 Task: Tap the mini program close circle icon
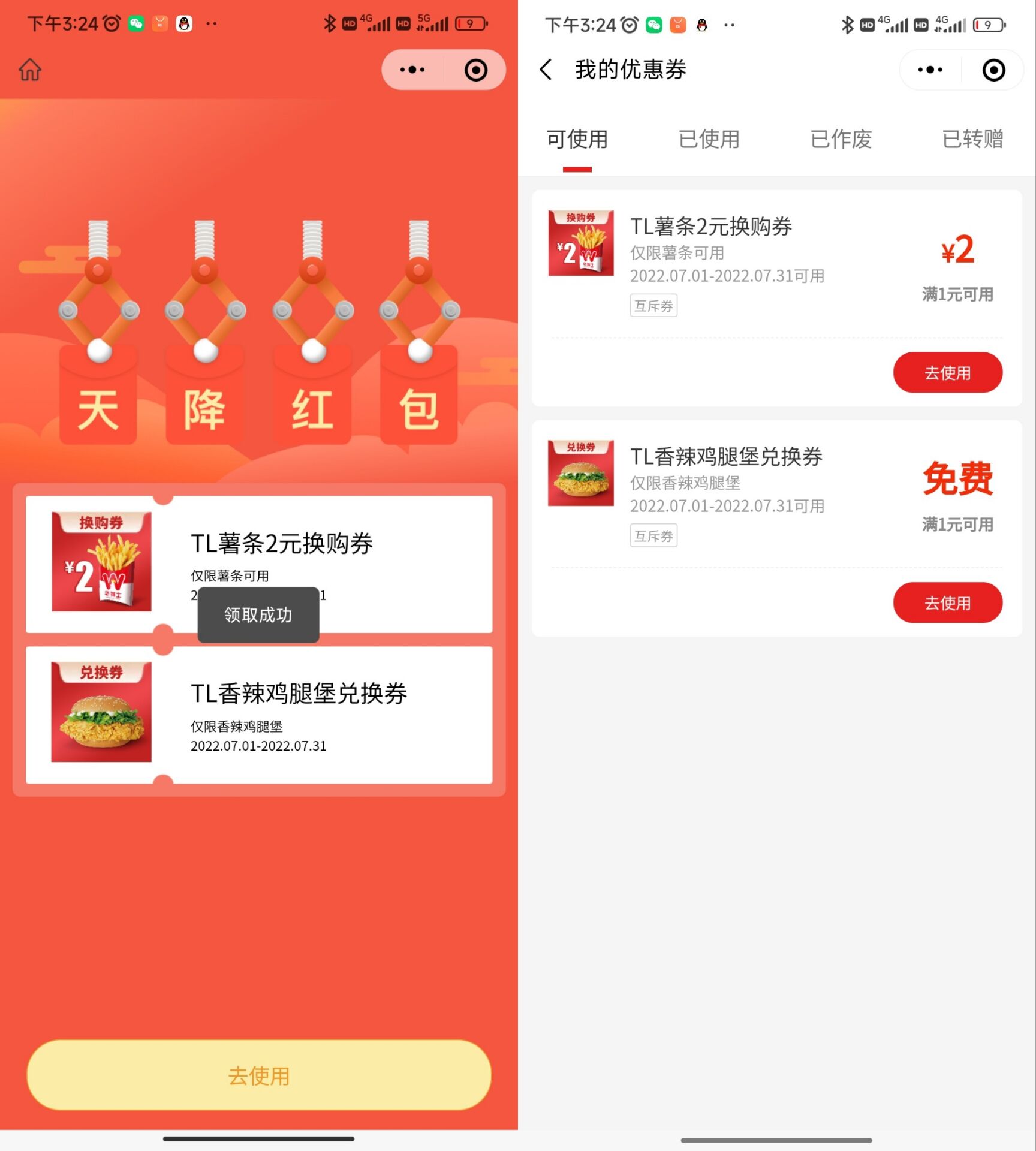coord(474,69)
